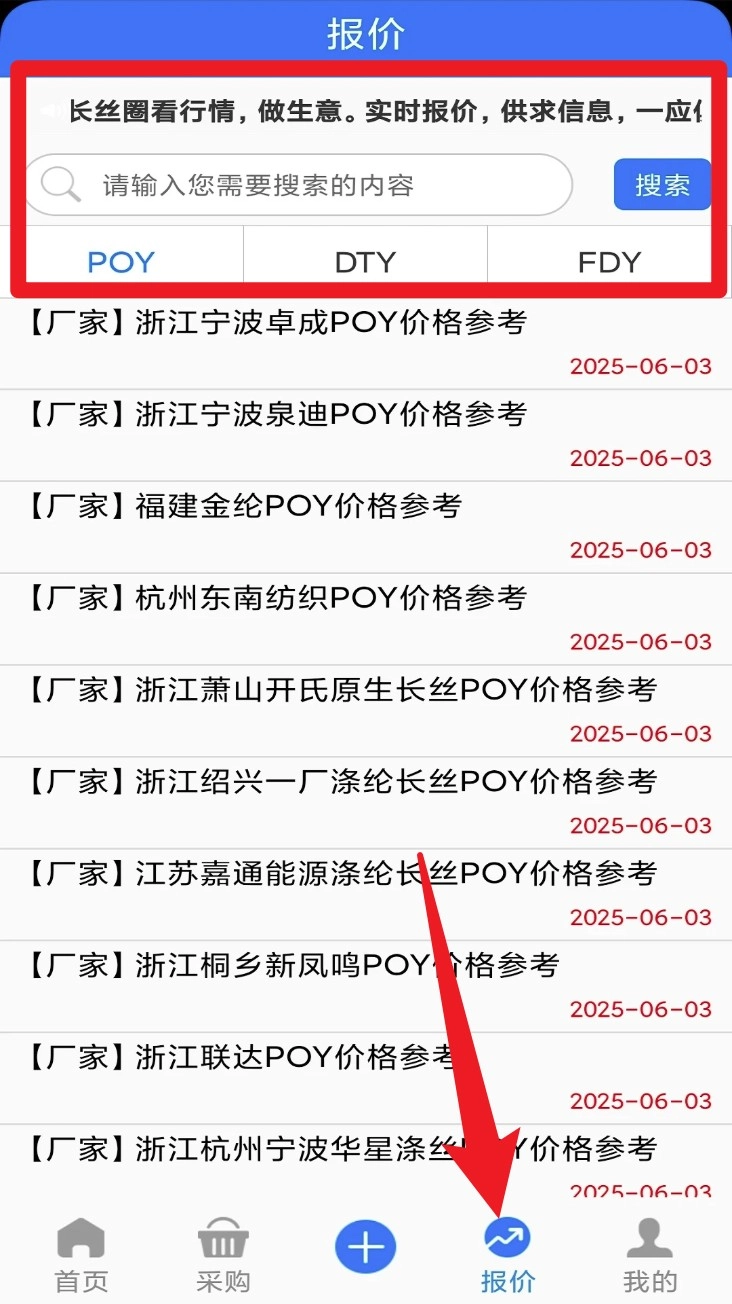Go to the 首页 home tab
Viewport: 732px width, 1304px height.
81,1255
